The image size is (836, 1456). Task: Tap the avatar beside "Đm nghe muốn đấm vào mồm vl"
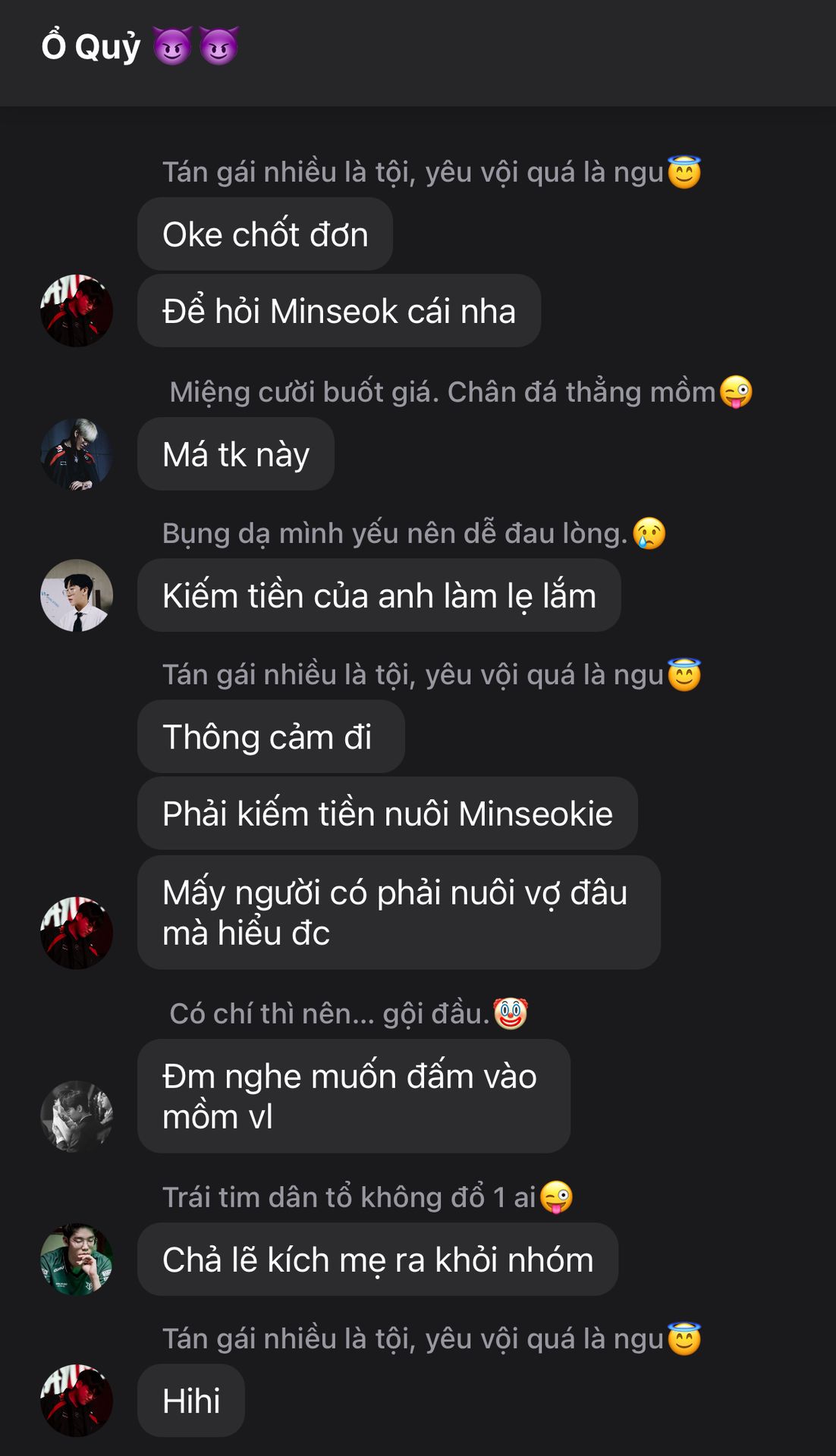77,1117
